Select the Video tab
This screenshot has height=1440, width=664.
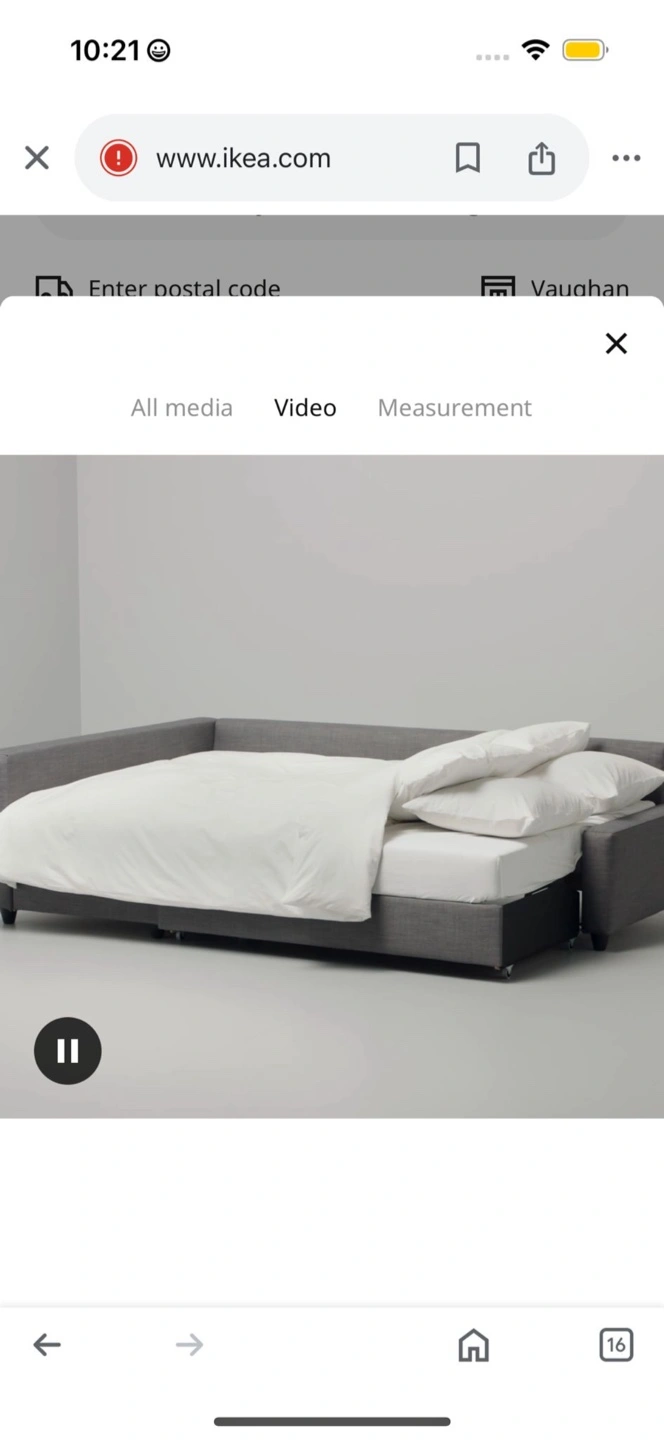point(305,408)
